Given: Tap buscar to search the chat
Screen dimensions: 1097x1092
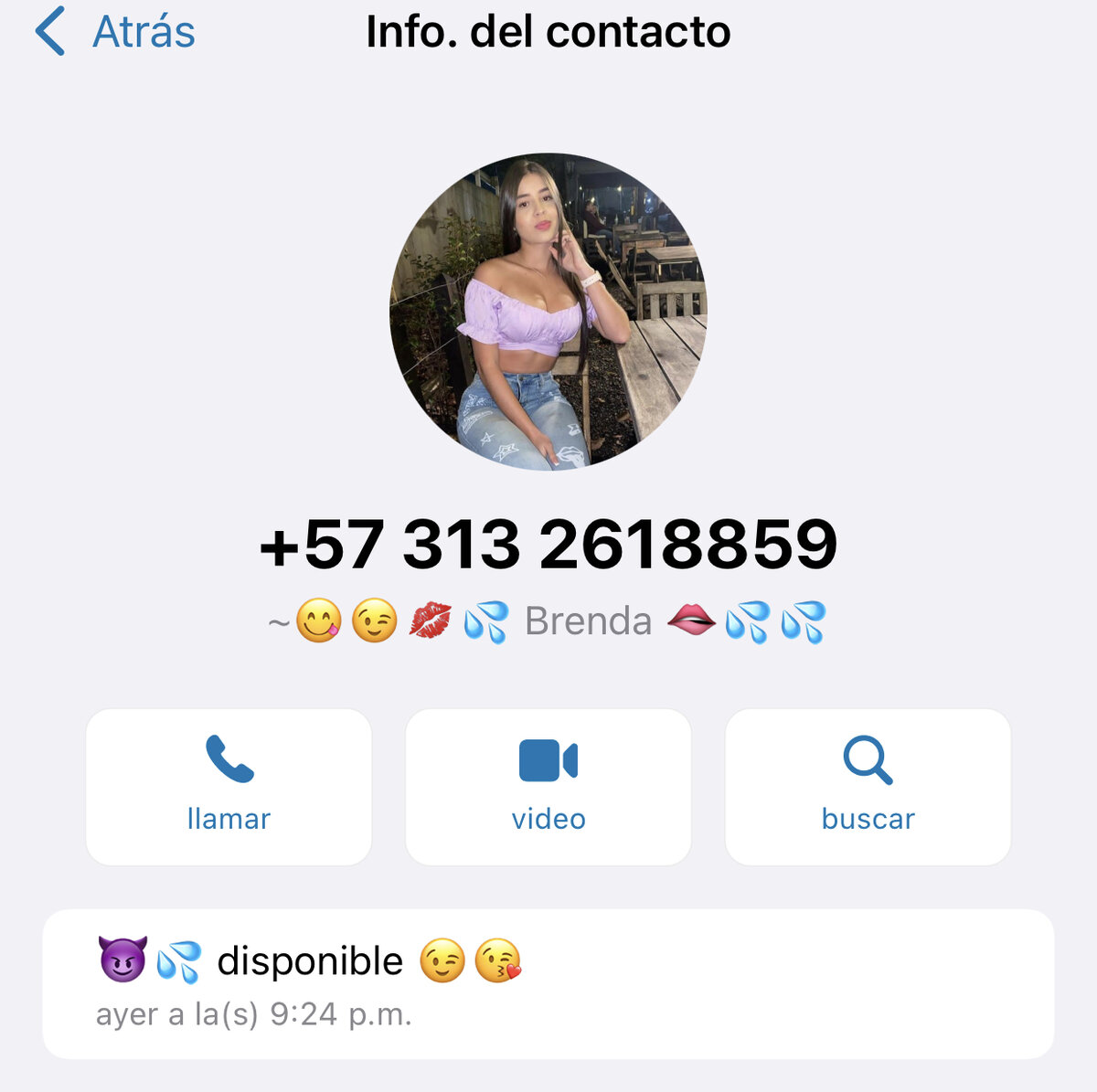Looking at the screenshot, I should (x=868, y=787).
